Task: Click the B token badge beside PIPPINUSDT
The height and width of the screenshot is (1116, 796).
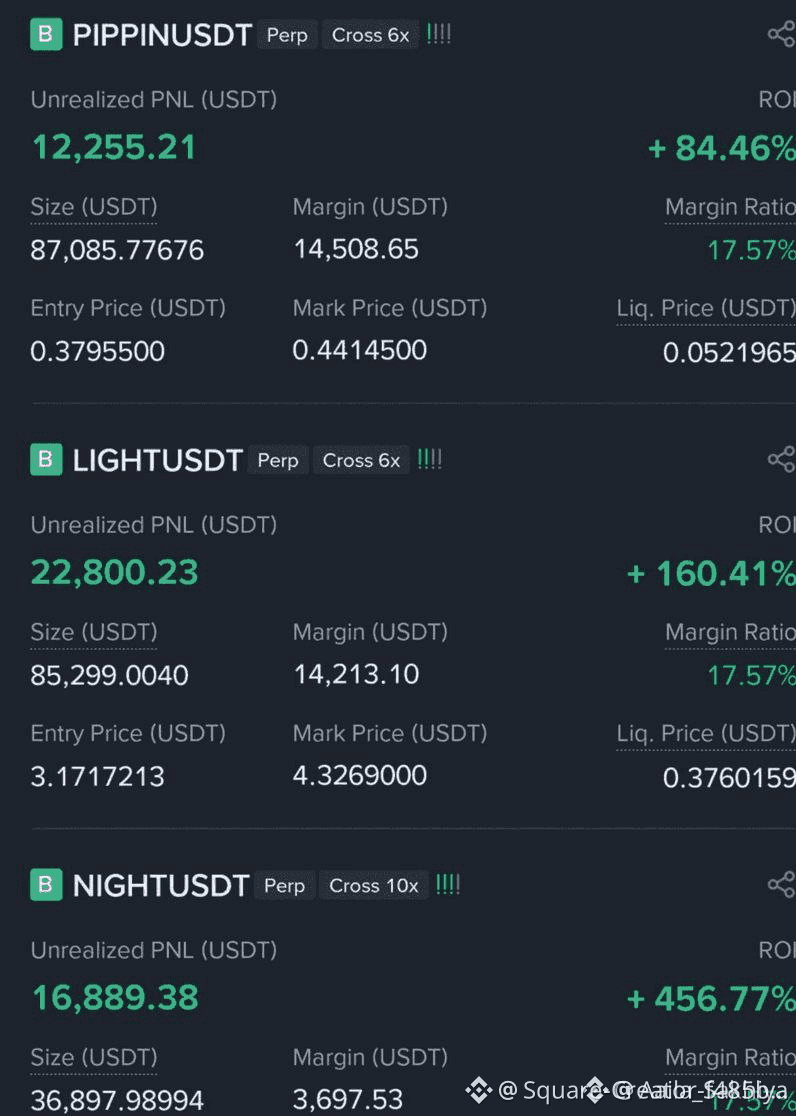Action: 44,33
